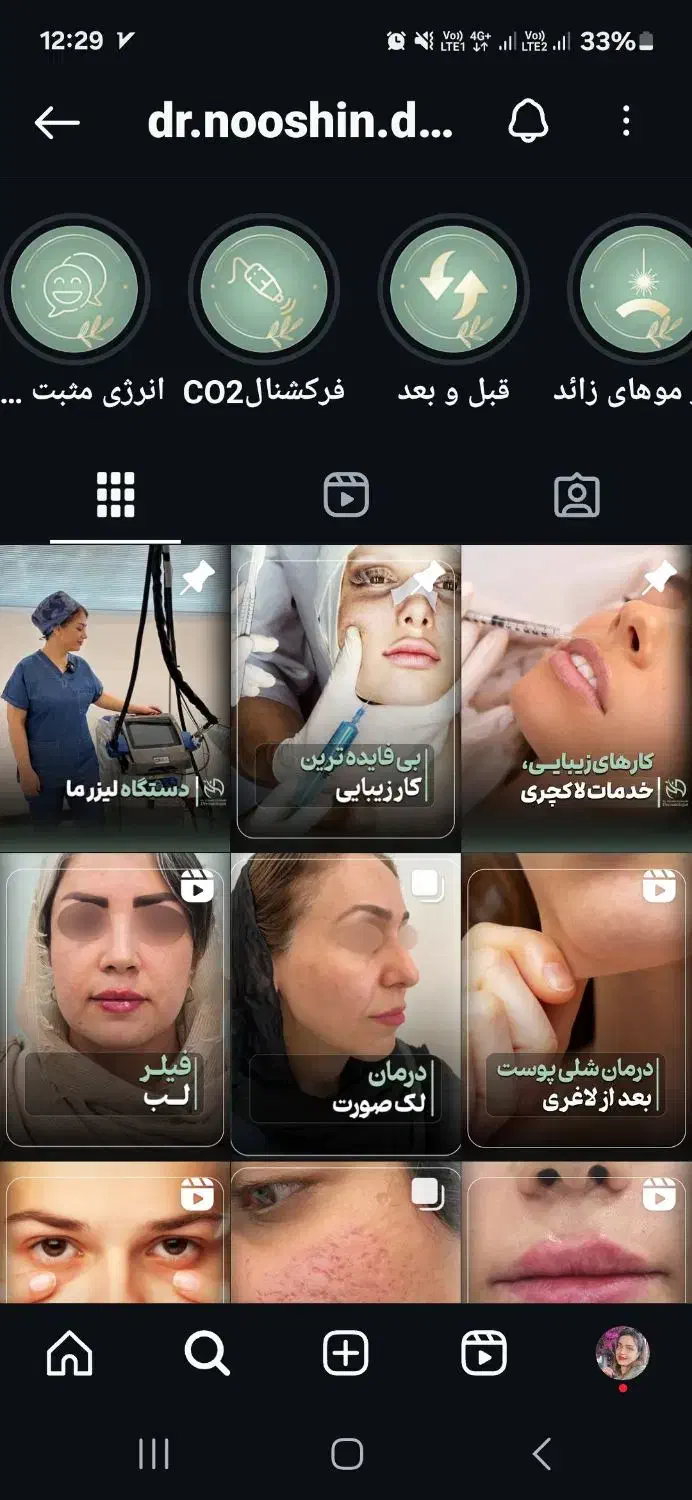The image size is (692, 1500).
Task: Open the search and explore tab
Action: coord(207,1355)
